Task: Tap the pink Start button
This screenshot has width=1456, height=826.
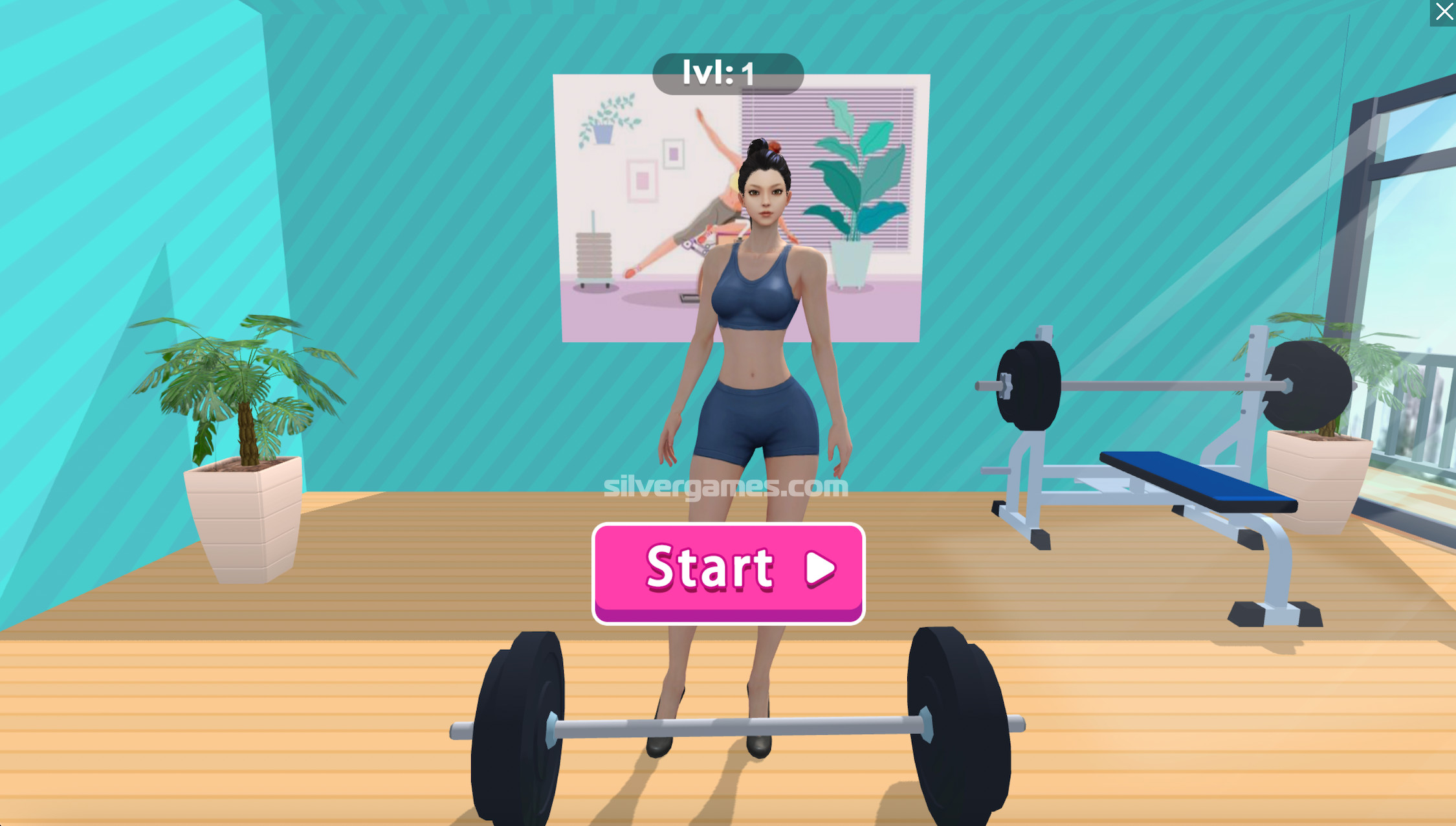Action: 728,572
